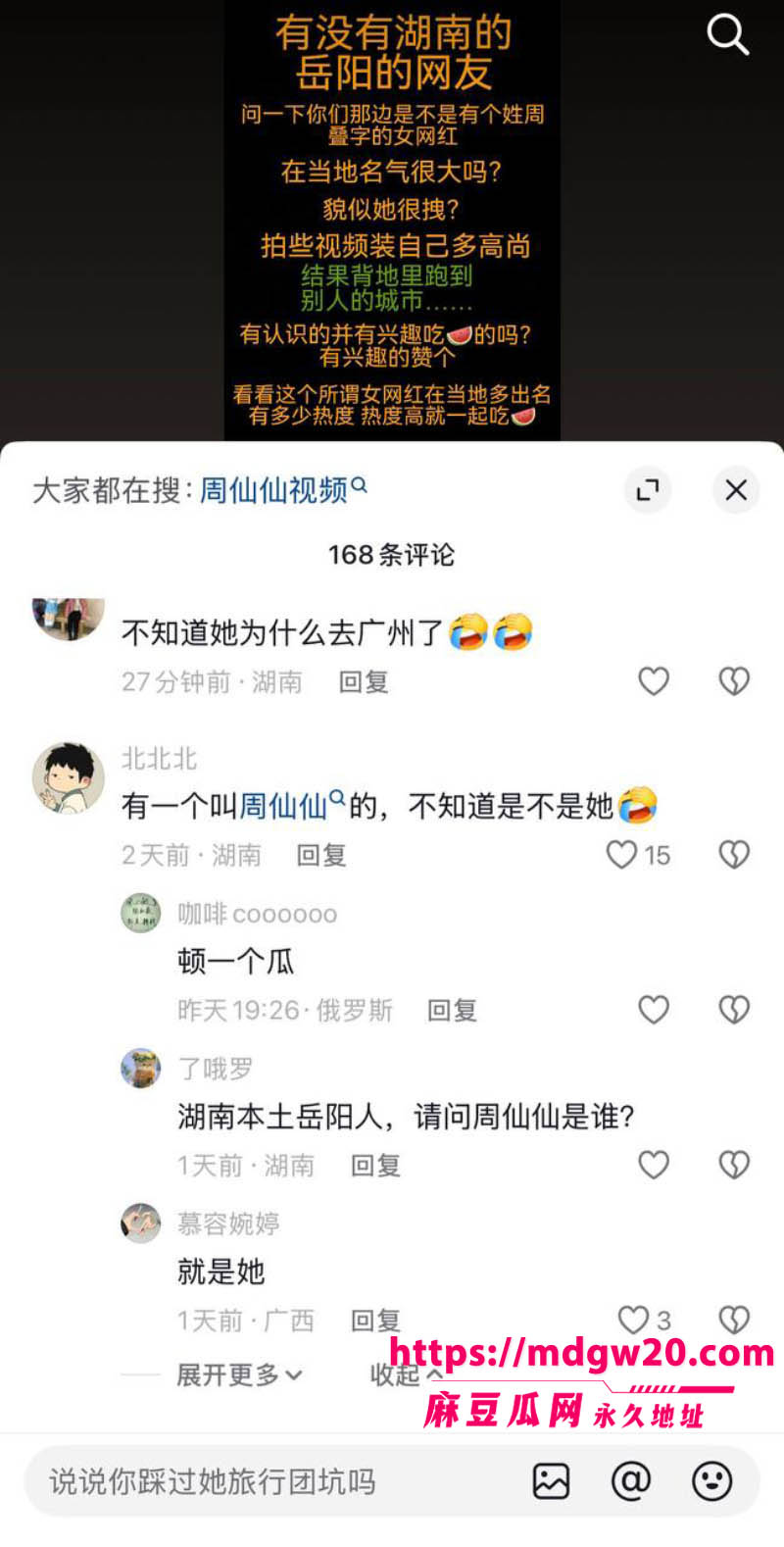Like 北北北's comment with 15 likes
This screenshot has width=784, height=1547.
coord(638,855)
